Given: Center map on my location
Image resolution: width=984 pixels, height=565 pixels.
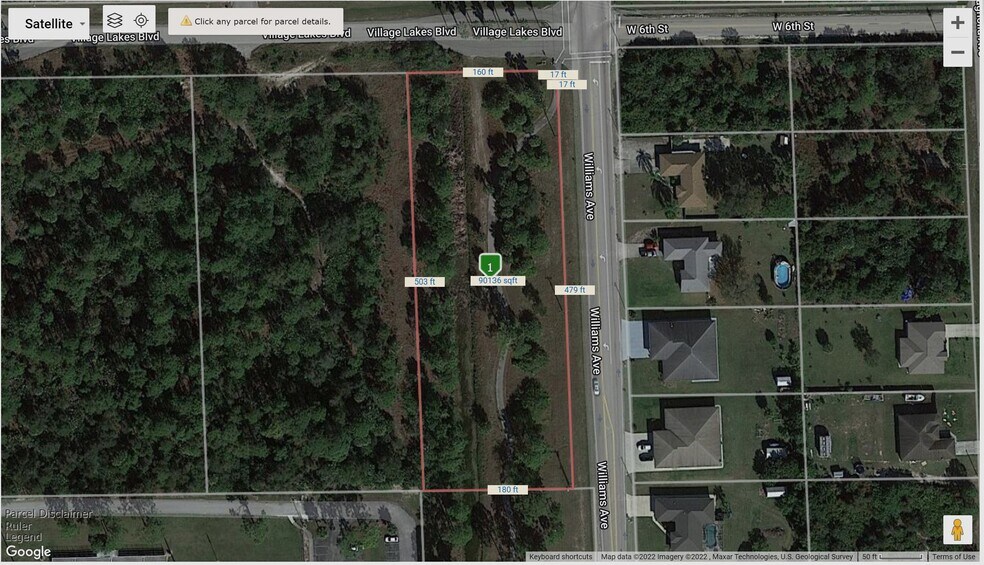Looking at the screenshot, I should (x=141, y=21).
